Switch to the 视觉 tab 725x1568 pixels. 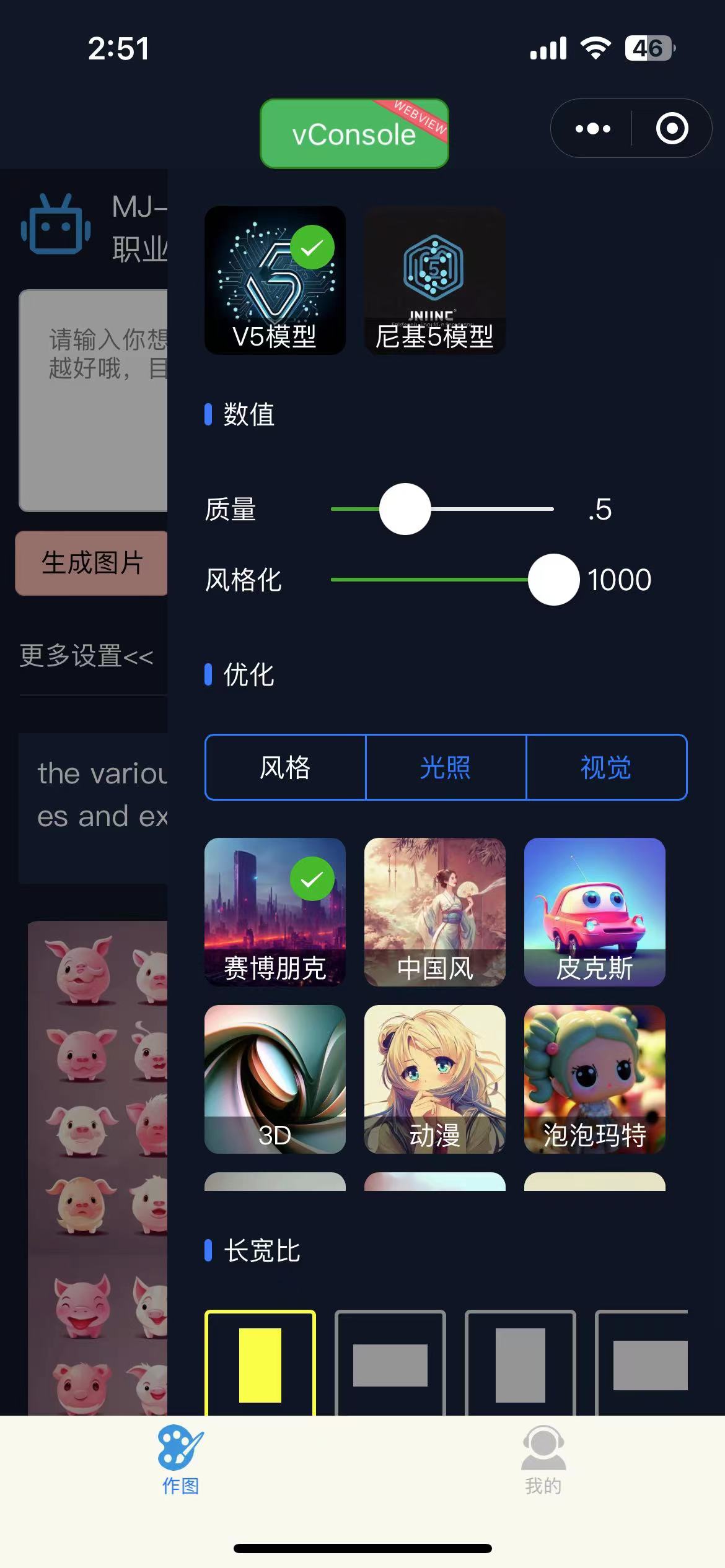pyautogui.click(x=606, y=767)
